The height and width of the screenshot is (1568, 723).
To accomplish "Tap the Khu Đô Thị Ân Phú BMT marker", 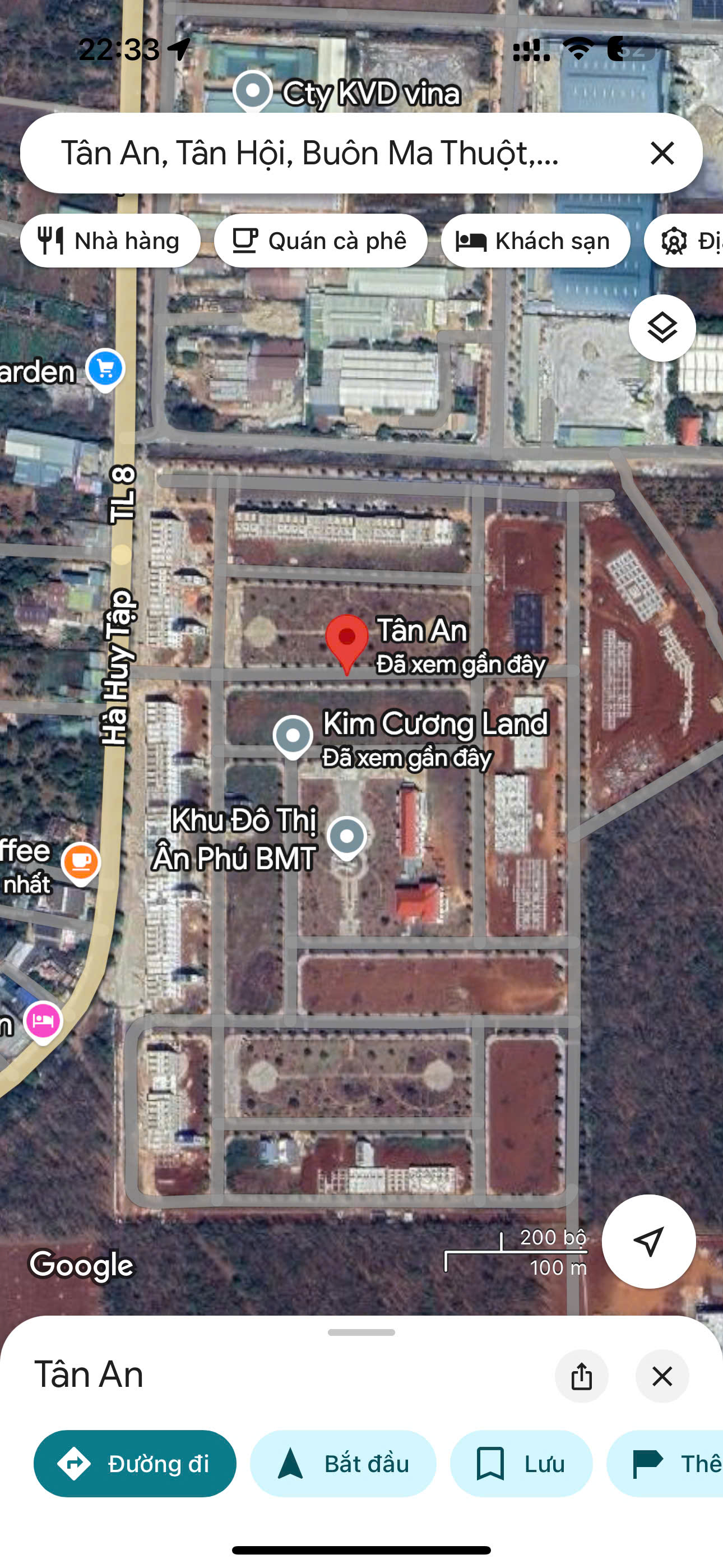I will (x=347, y=837).
